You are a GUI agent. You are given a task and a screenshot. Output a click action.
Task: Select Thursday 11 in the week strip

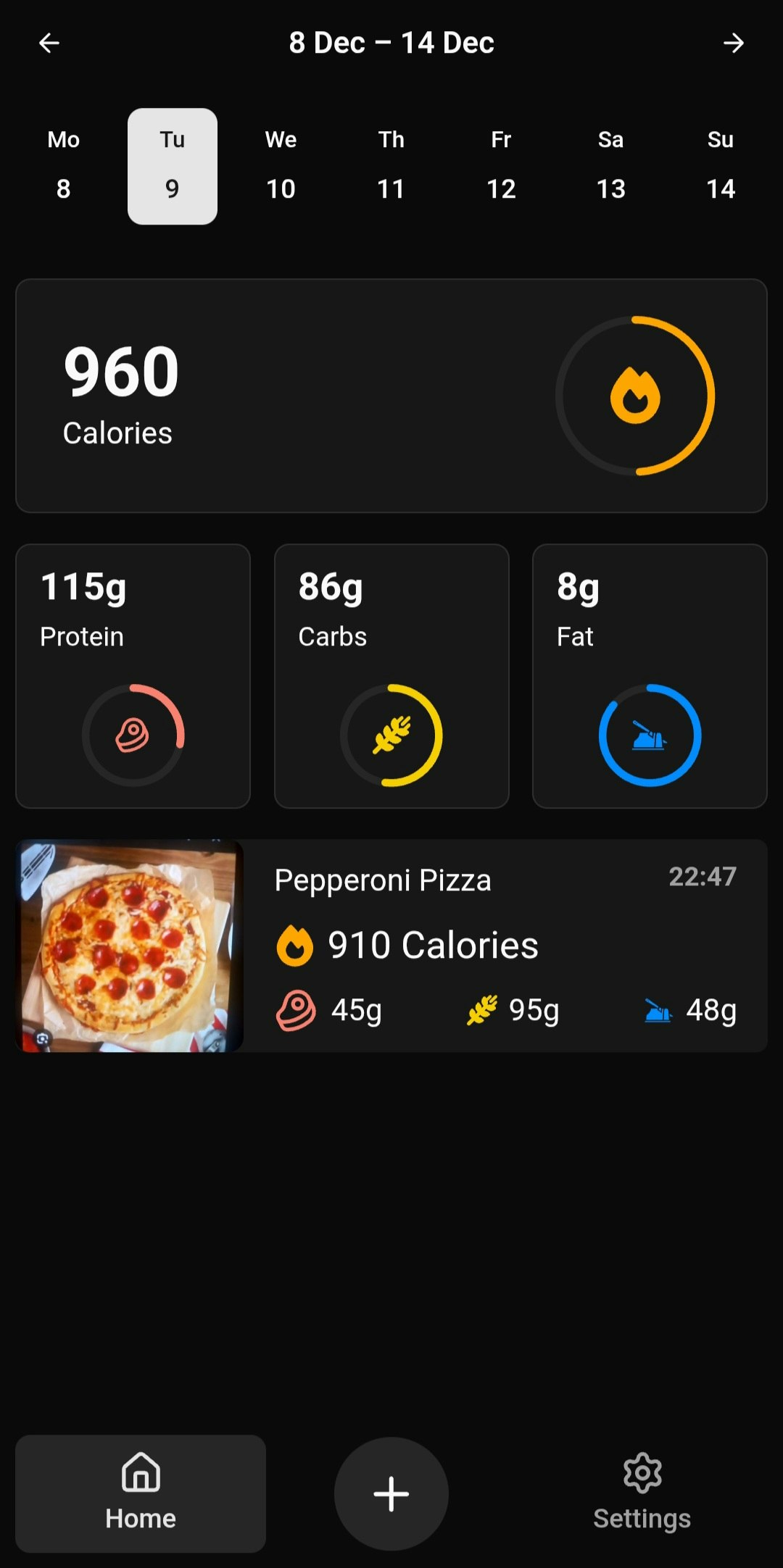(x=391, y=166)
